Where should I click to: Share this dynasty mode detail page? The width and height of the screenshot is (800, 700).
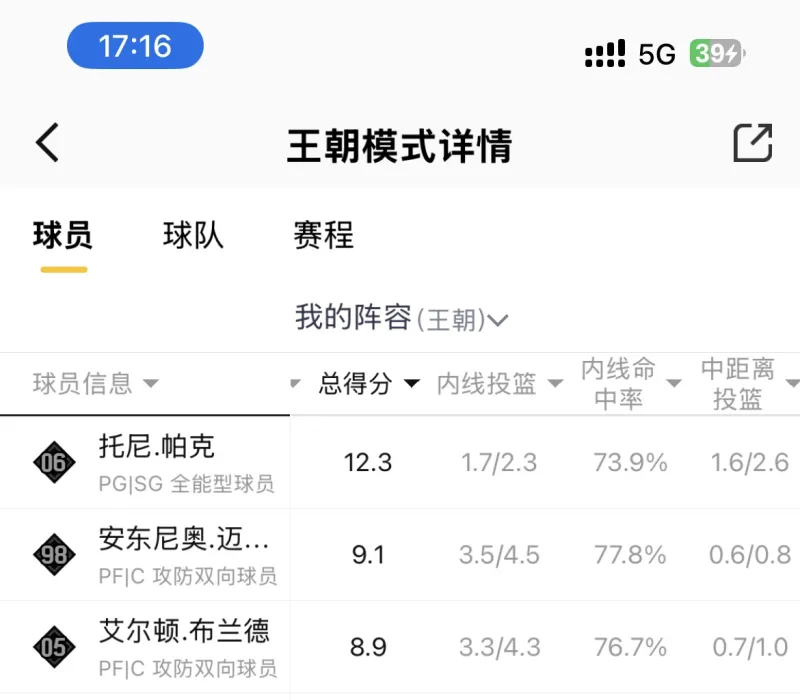tap(752, 143)
